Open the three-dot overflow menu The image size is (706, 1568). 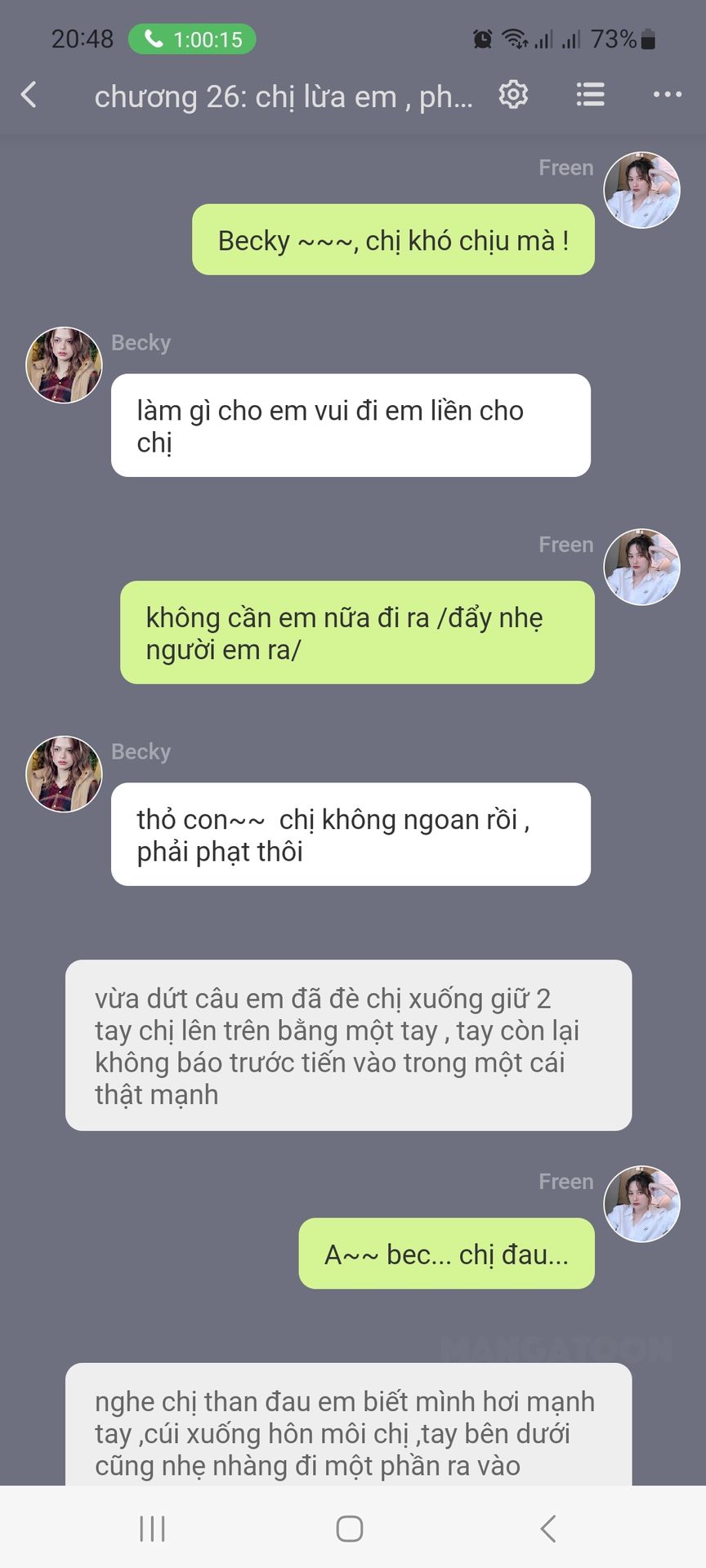pyautogui.click(x=668, y=95)
